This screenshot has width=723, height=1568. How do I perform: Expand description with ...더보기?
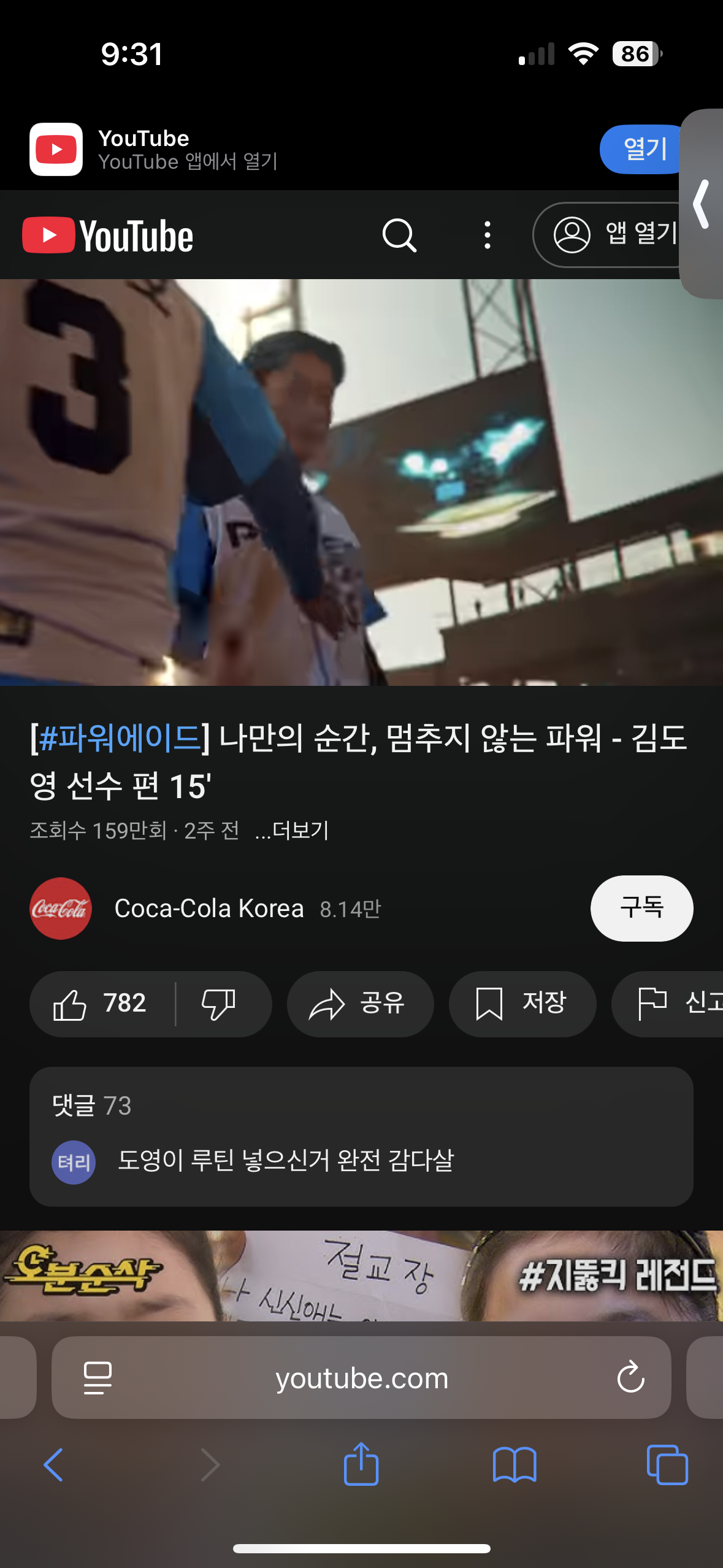click(292, 830)
